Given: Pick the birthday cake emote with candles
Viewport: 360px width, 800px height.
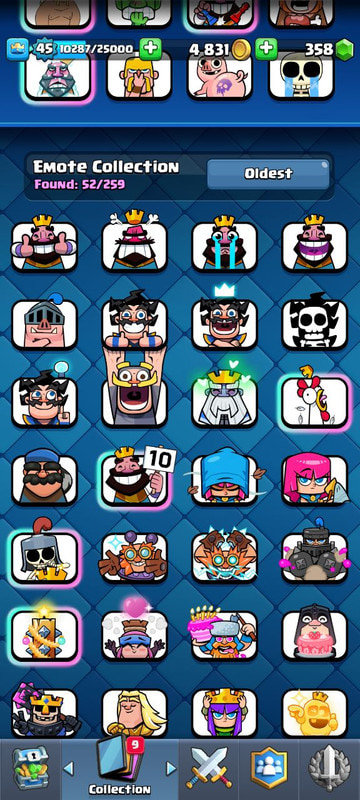Looking at the screenshot, I should click(224, 633).
